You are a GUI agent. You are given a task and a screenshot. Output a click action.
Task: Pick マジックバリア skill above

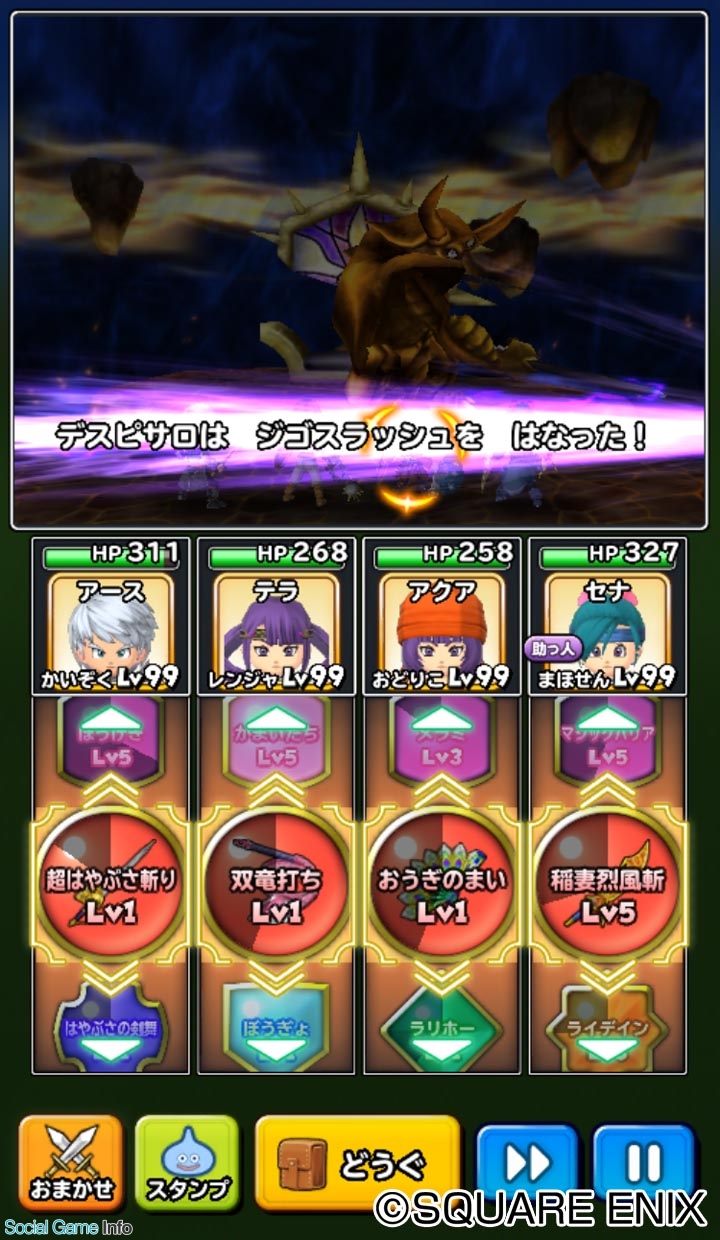[608, 740]
